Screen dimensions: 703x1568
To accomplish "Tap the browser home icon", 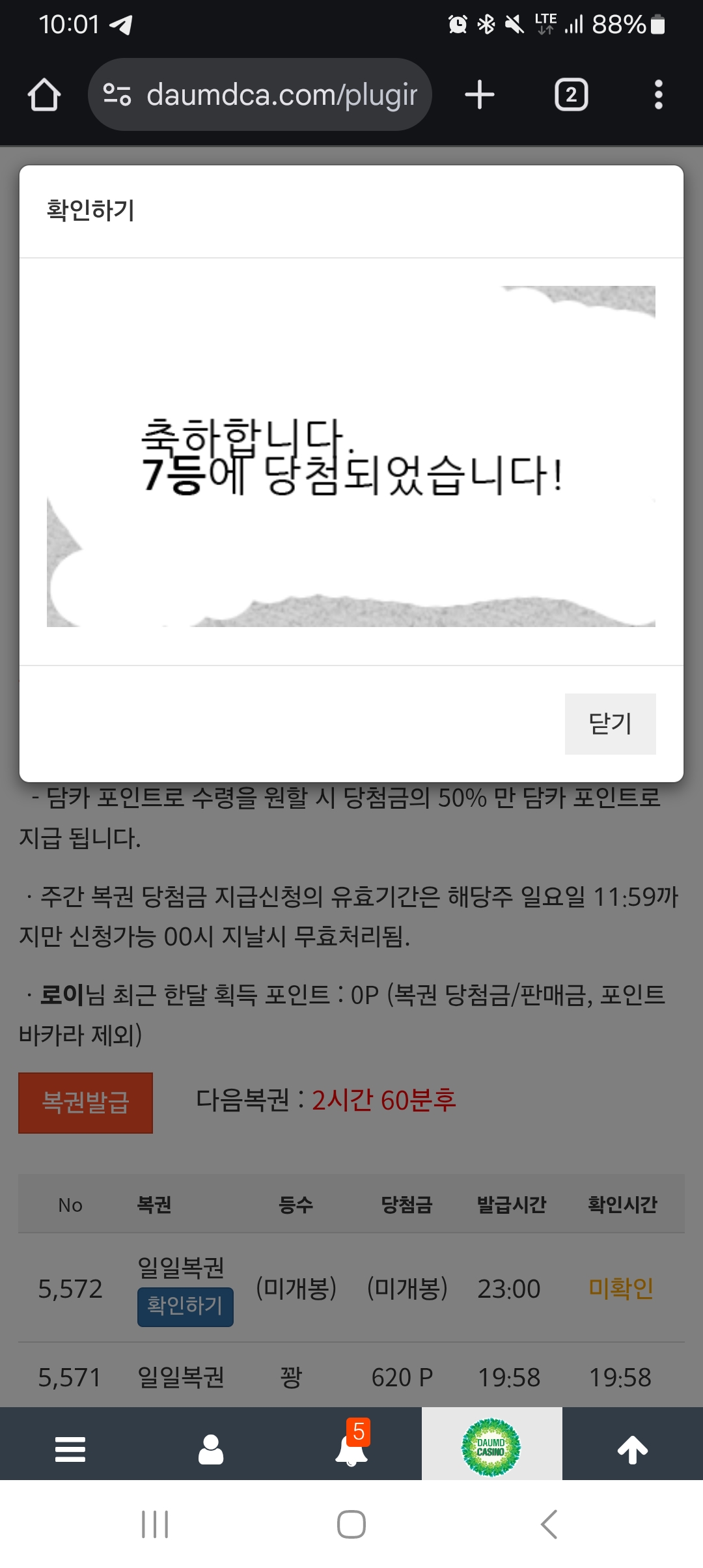I will pos(44,95).
